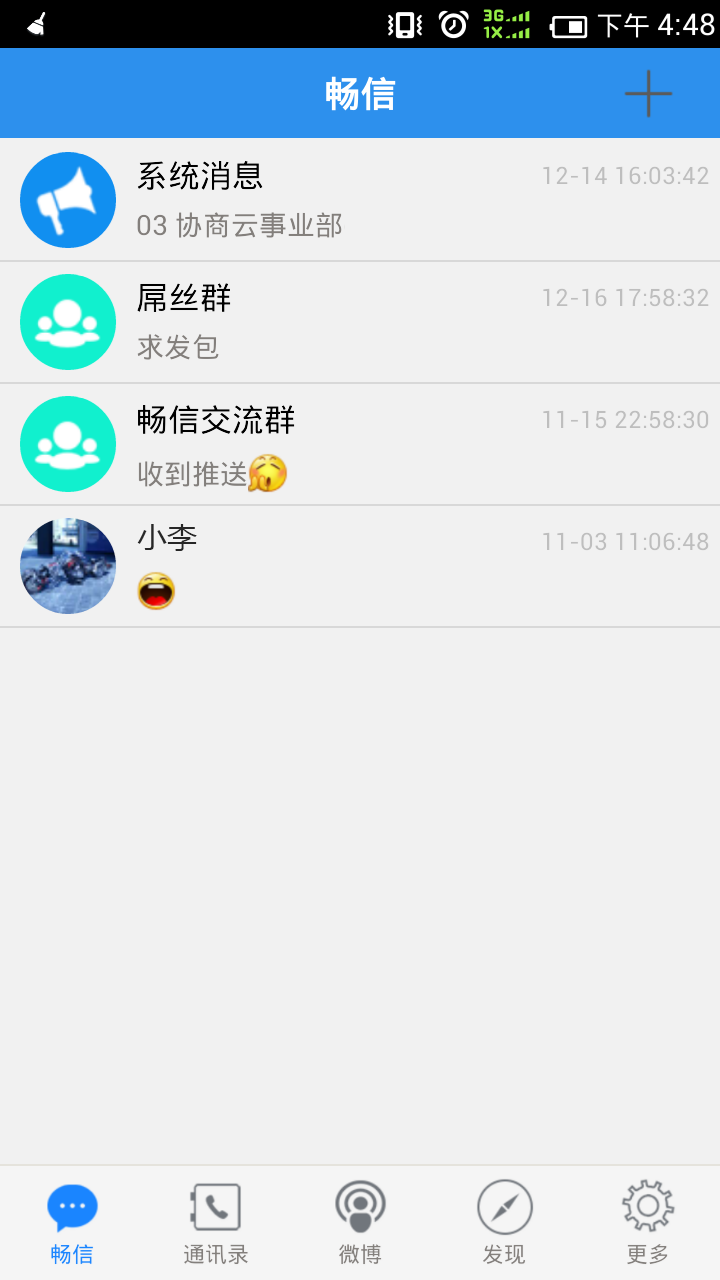
Task: Open the 微博 microphone icon
Action: pyautogui.click(x=359, y=1207)
